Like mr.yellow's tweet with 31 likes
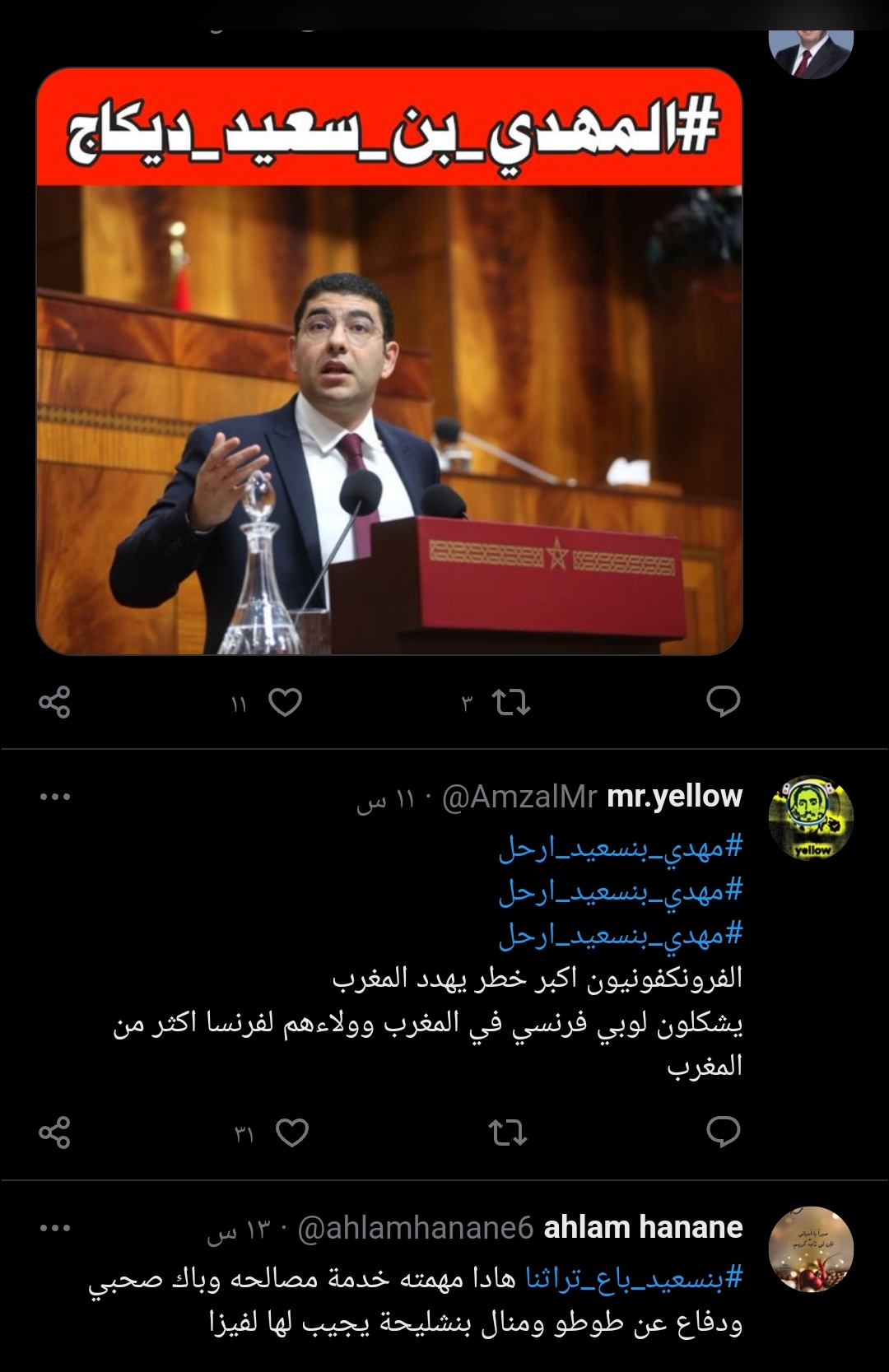 291,1133
